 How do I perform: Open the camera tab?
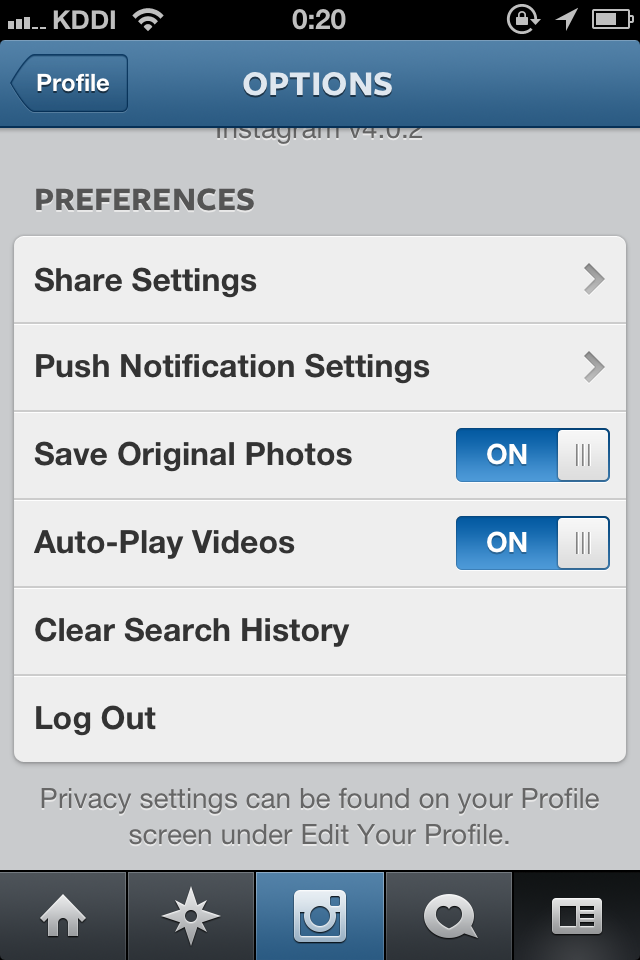coord(320,916)
